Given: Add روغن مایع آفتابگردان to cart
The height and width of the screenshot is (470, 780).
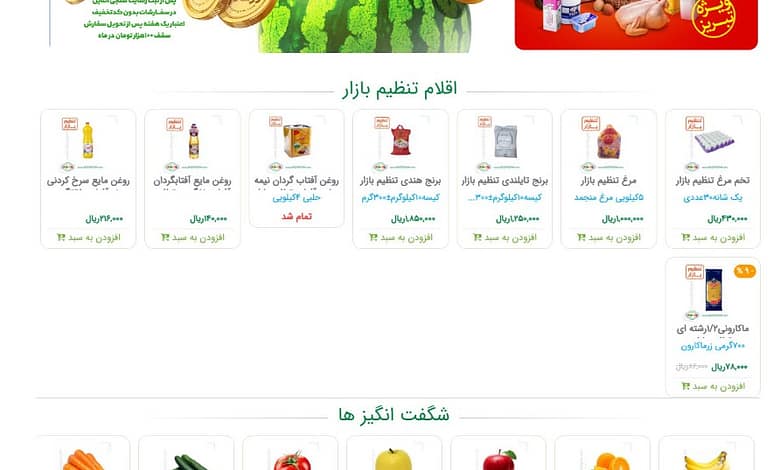Looking at the screenshot, I should (x=193, y=237).
